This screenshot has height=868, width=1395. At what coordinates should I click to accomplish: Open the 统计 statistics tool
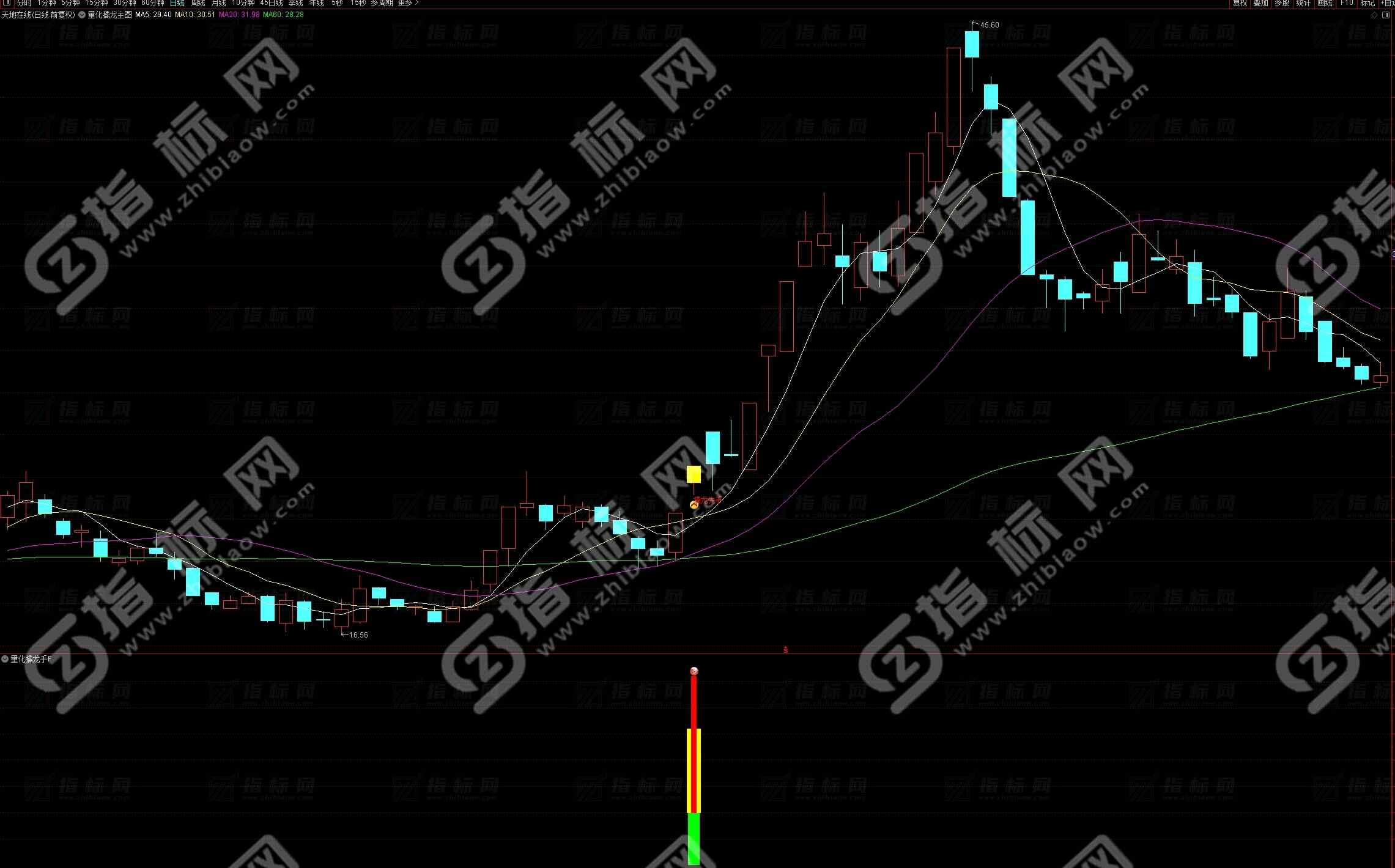click(x=1303, y=3)
